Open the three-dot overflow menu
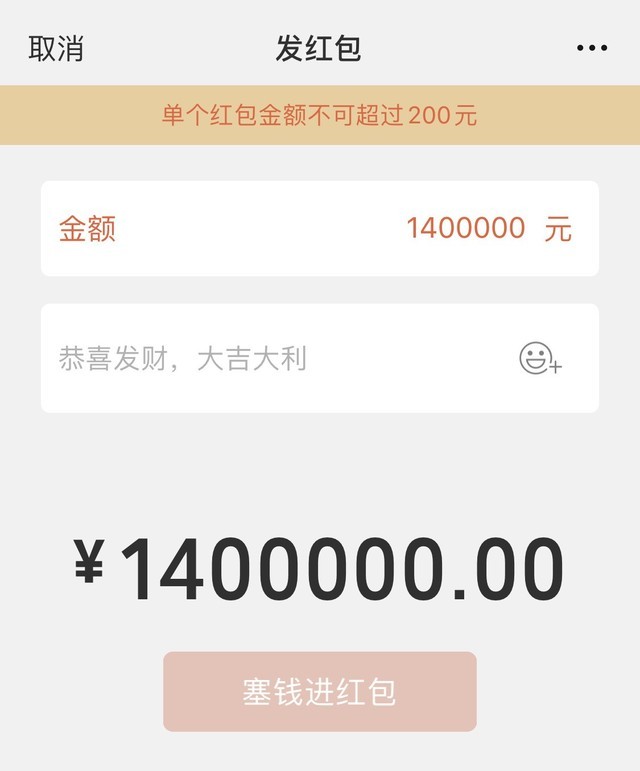Image resolution: width=640 pixels, height=771 pixels. (x=591, y=48)
